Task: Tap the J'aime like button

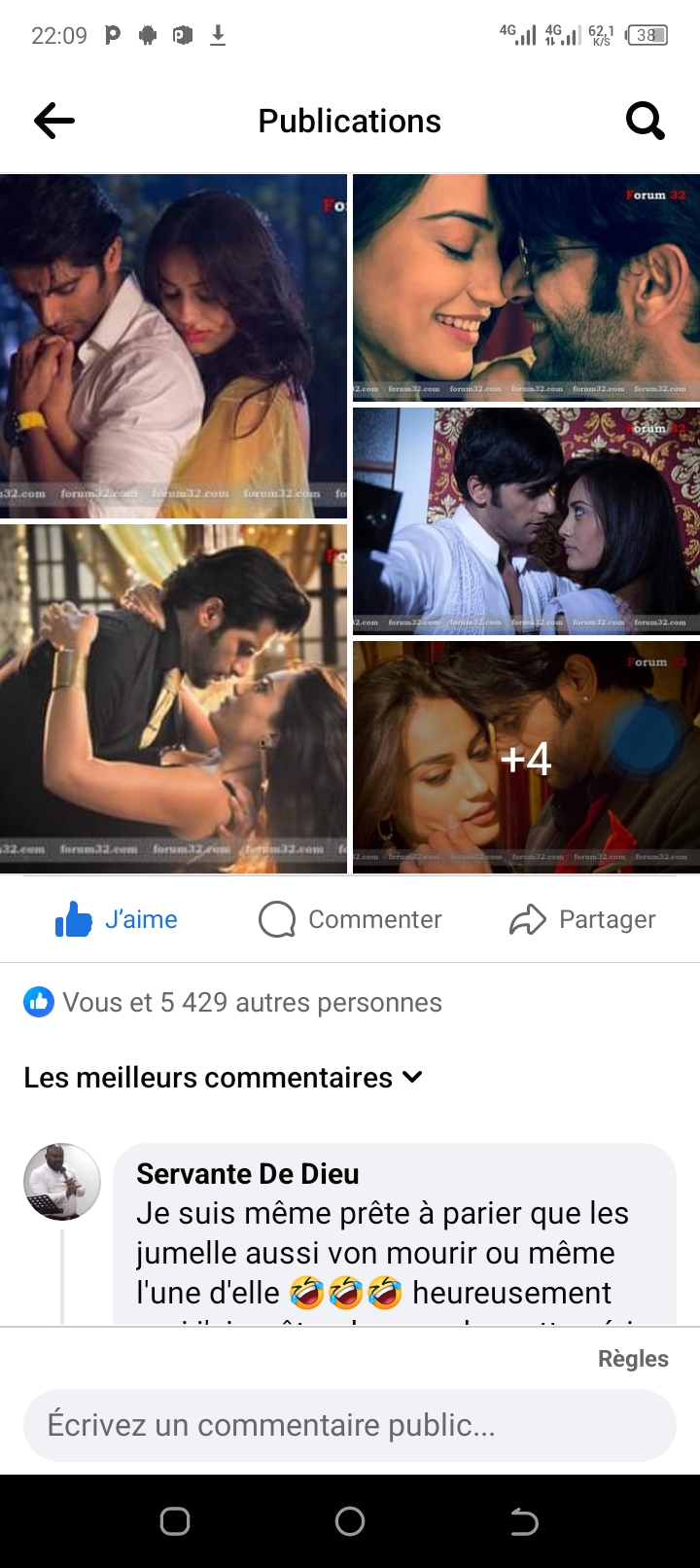Action: point(117,919)
